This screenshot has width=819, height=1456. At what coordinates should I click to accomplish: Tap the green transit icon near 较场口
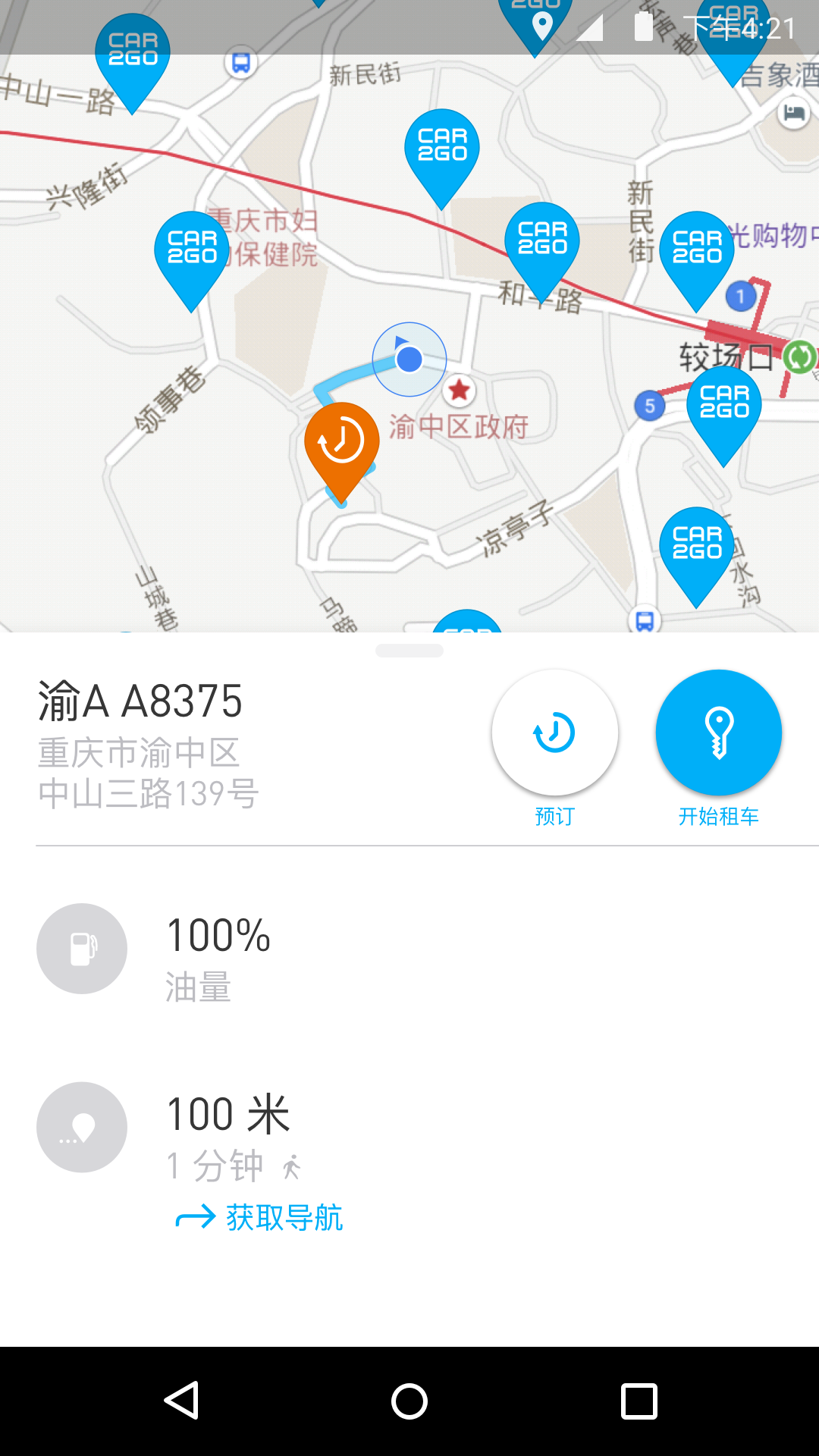tap(799, 356)
